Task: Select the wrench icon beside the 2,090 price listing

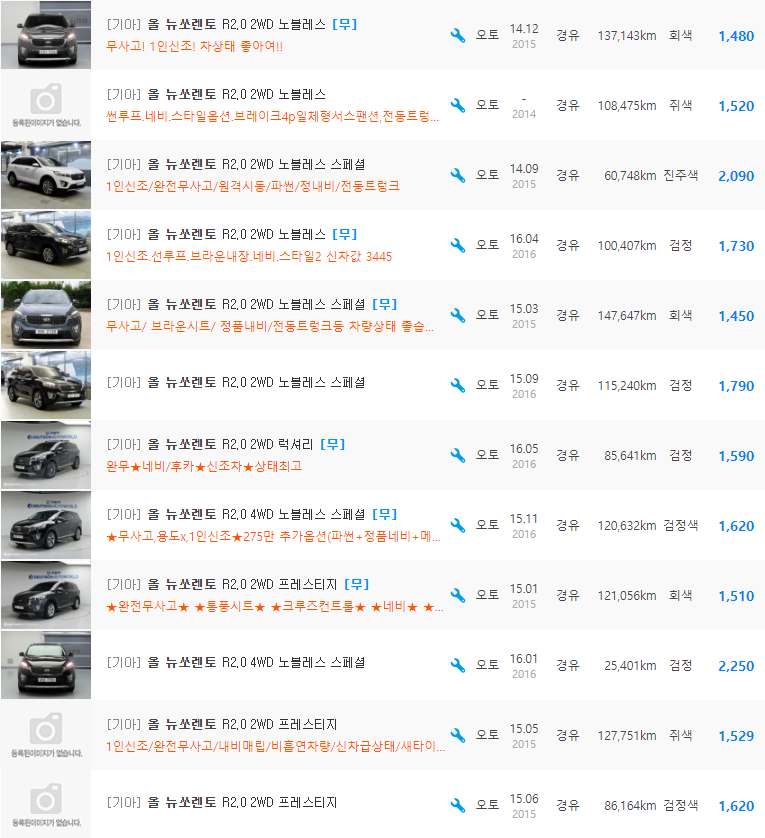Action: [x=458, y=175]
